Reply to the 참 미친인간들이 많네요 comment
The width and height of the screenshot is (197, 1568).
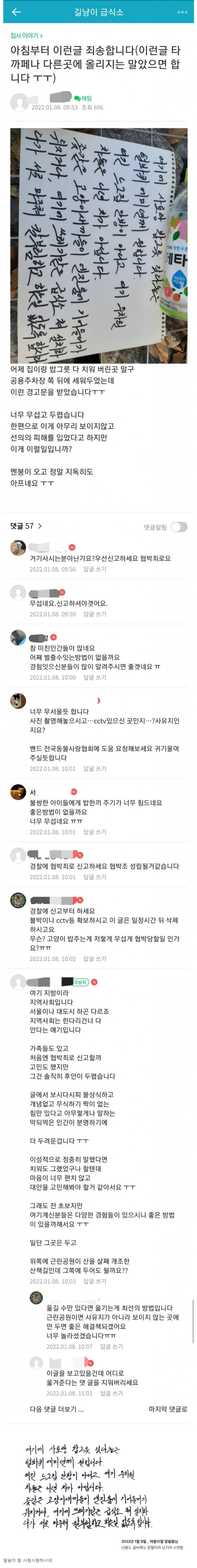[95, 677]
